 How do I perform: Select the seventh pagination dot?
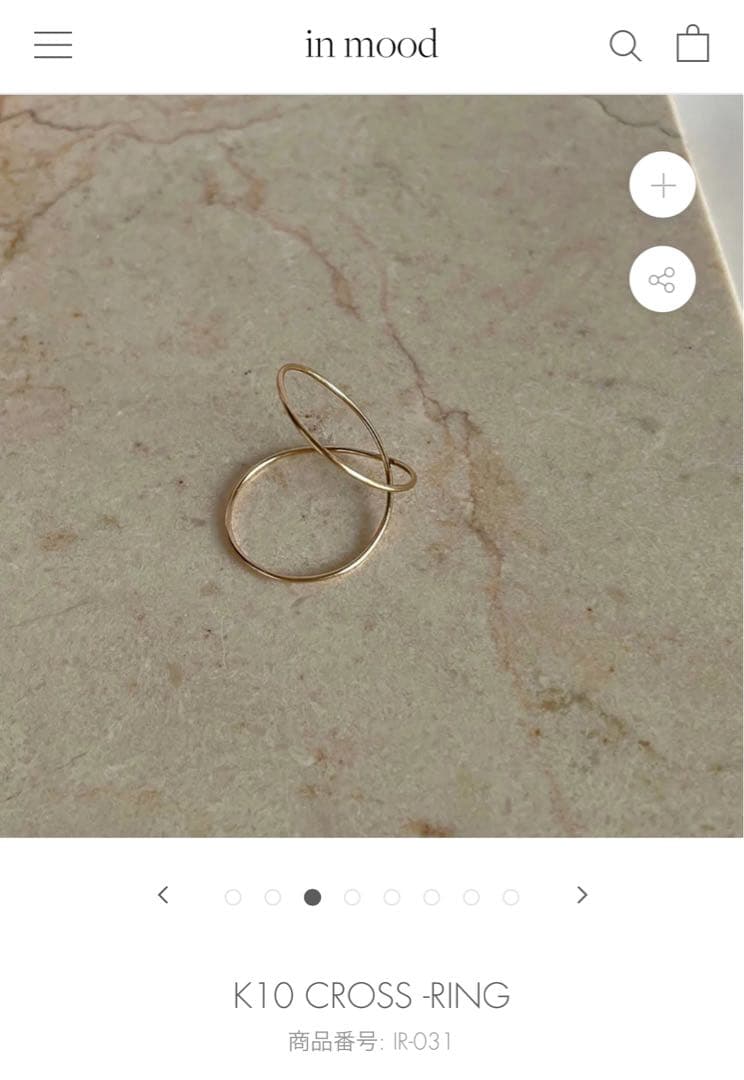(469, 896)
